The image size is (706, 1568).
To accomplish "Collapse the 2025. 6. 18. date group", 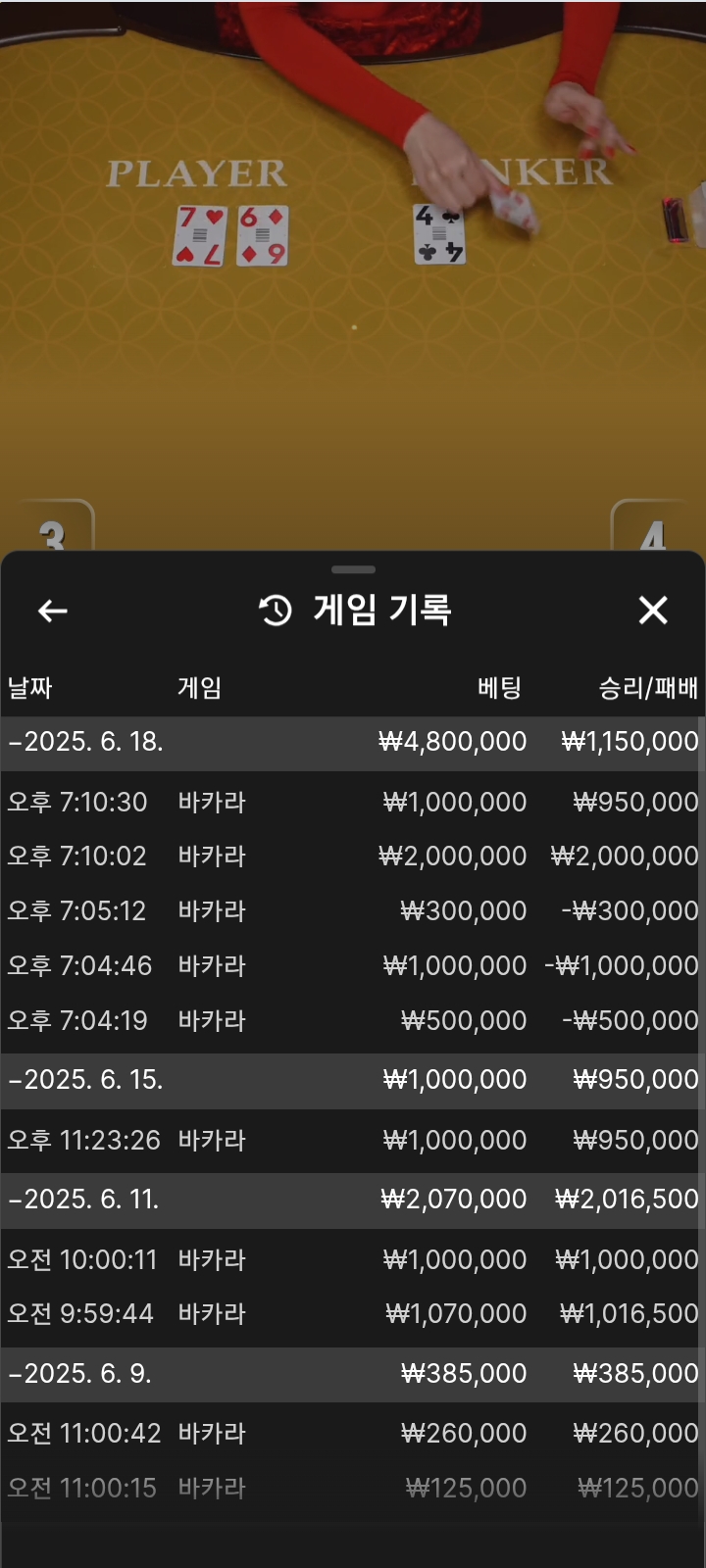I will pos(353,742).
